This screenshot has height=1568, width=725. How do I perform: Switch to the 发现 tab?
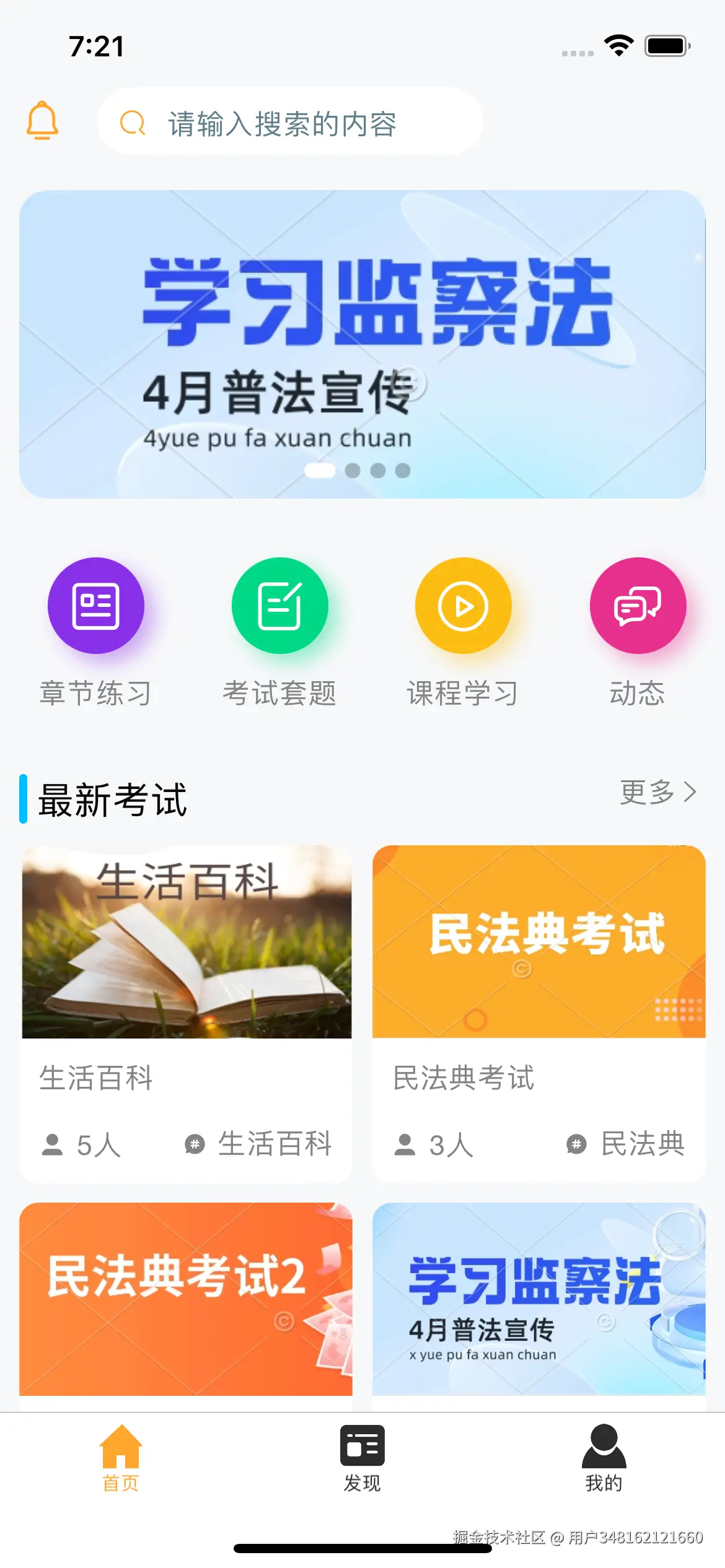tap(362, 1457)
